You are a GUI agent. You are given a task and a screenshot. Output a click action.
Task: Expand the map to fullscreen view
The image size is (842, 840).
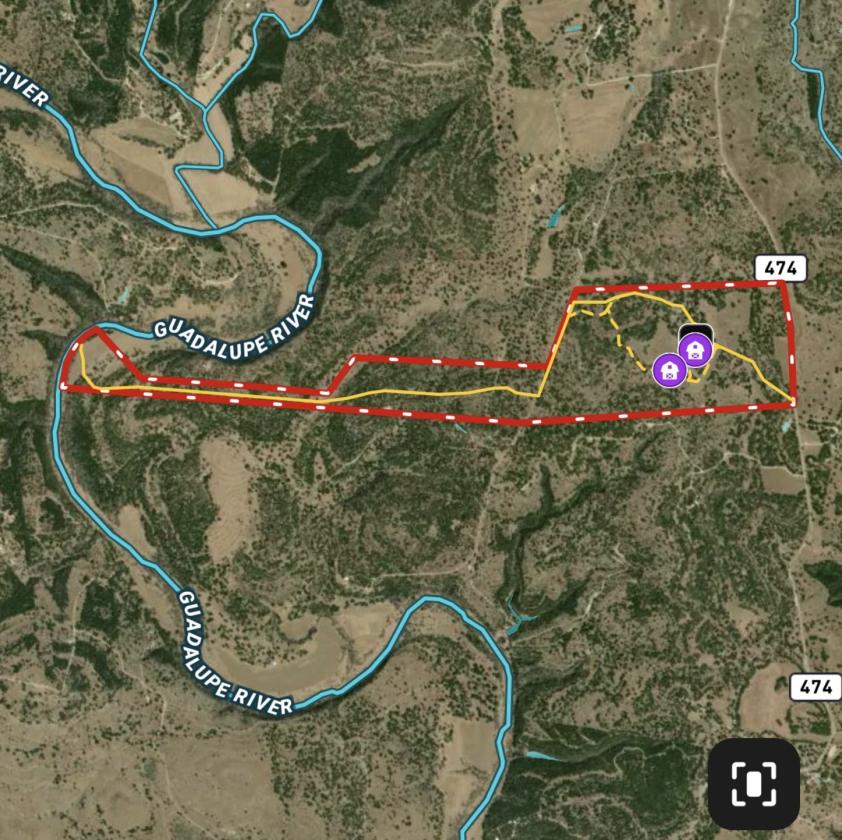753,783
